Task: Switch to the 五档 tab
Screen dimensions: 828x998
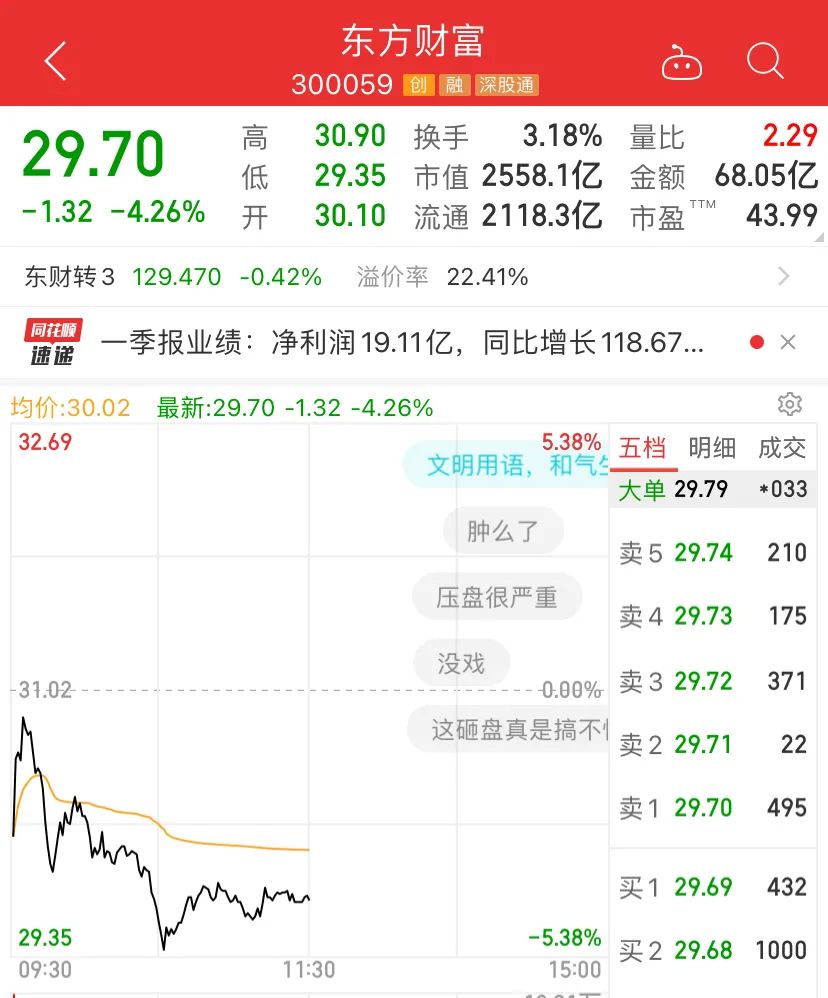Action: tap(643, 448)
